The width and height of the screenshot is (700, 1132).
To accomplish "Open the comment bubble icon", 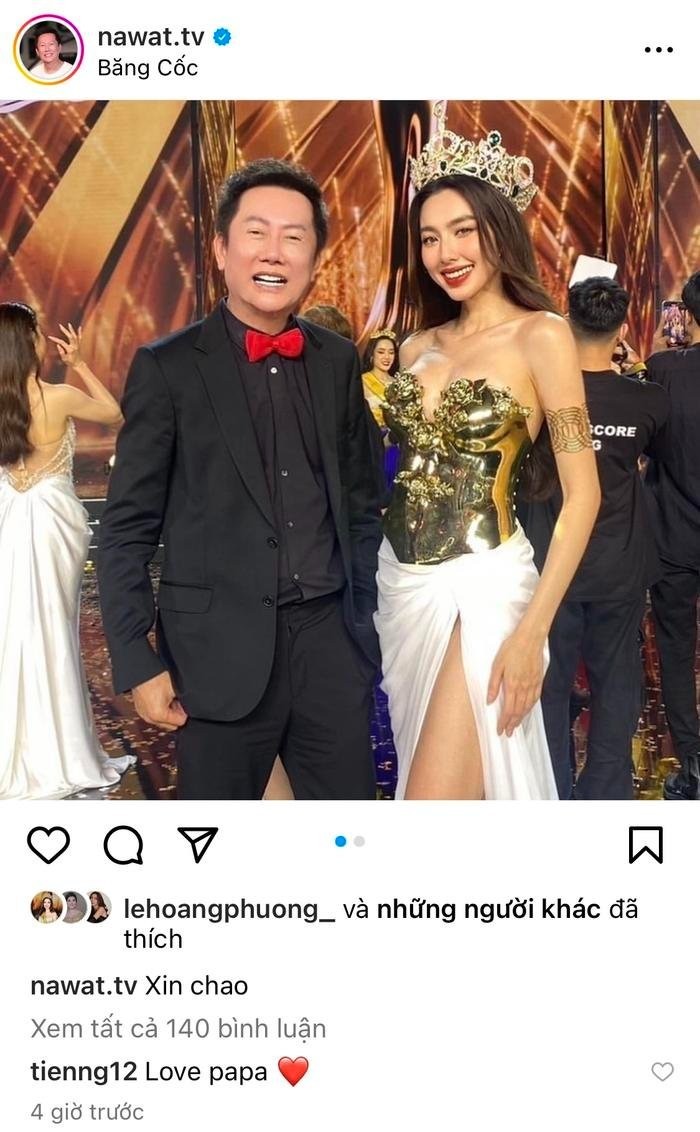I will (x=123, y=845).
